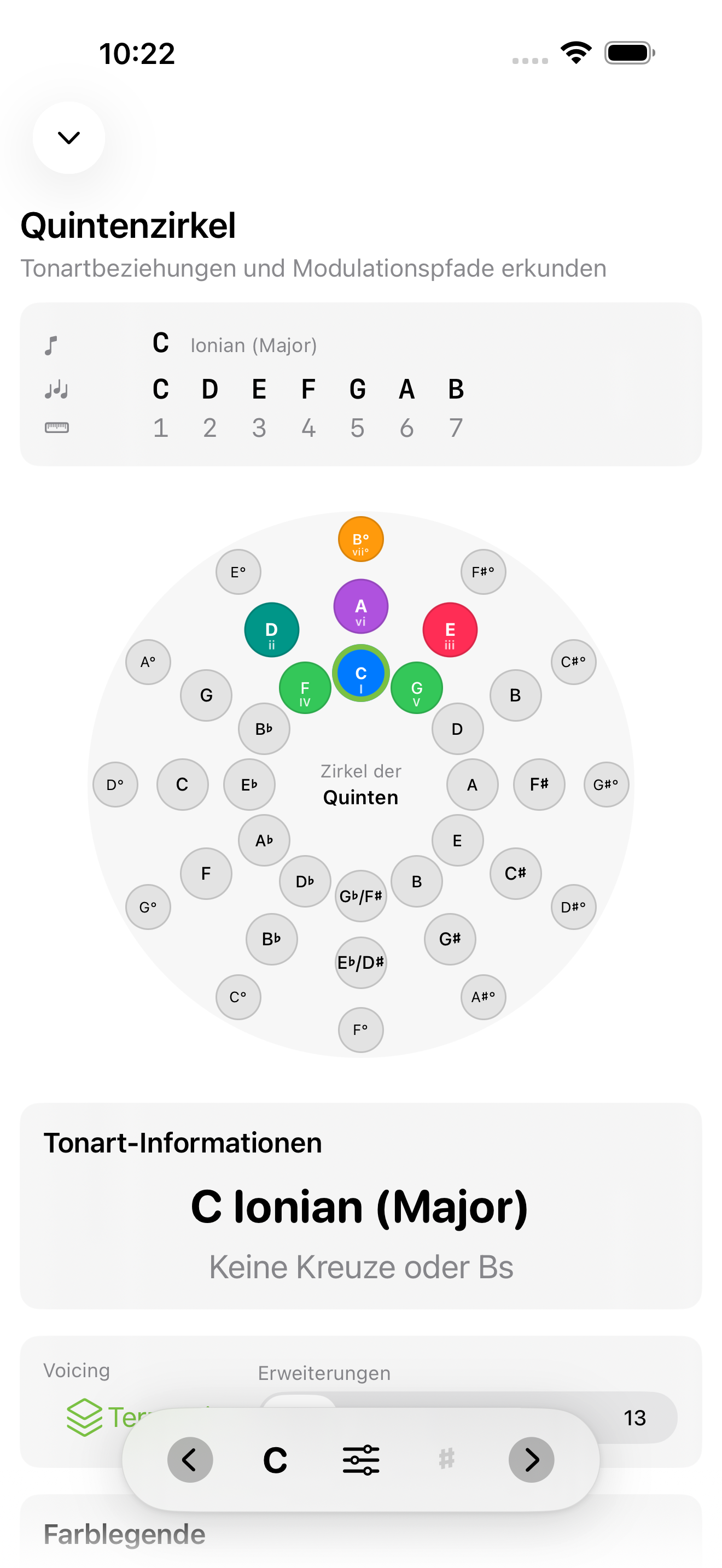This screenshot has width=722, height=1568.
Task: Click the note icon beside C Ionian
Action: pyautogui.click(x=52, y=345)
